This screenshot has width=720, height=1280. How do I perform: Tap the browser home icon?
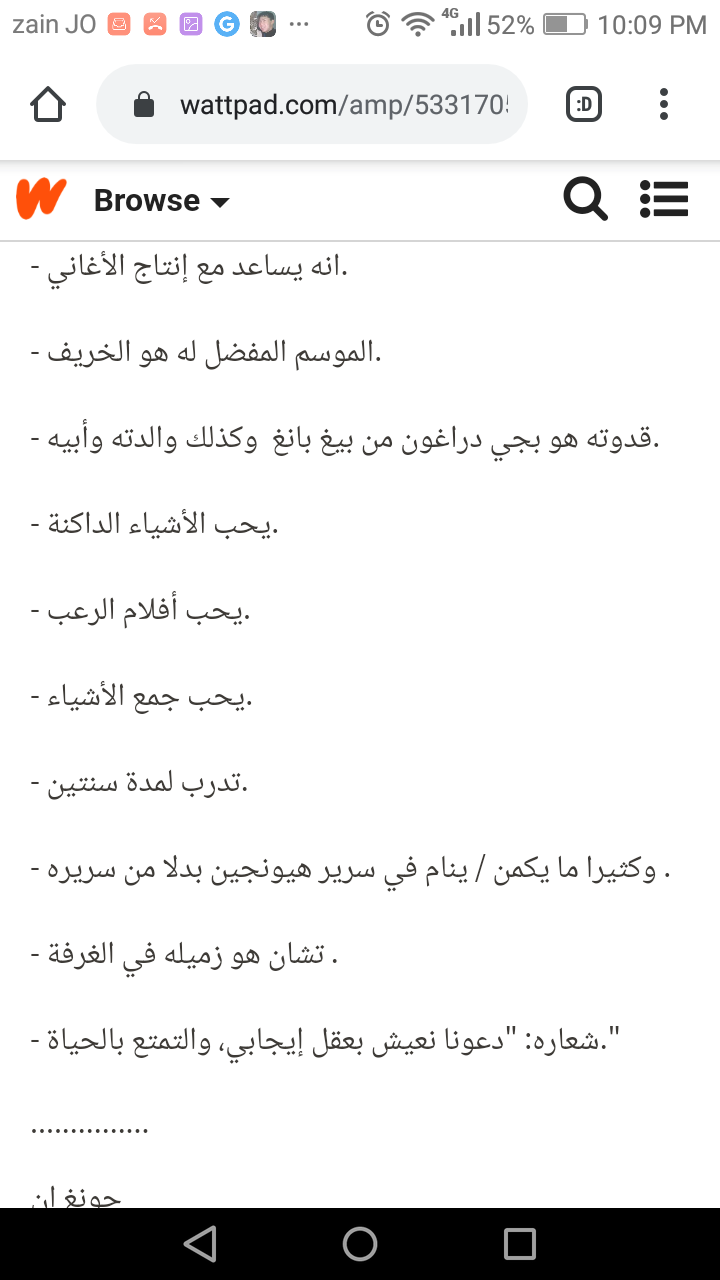click(x=48, y=104)
